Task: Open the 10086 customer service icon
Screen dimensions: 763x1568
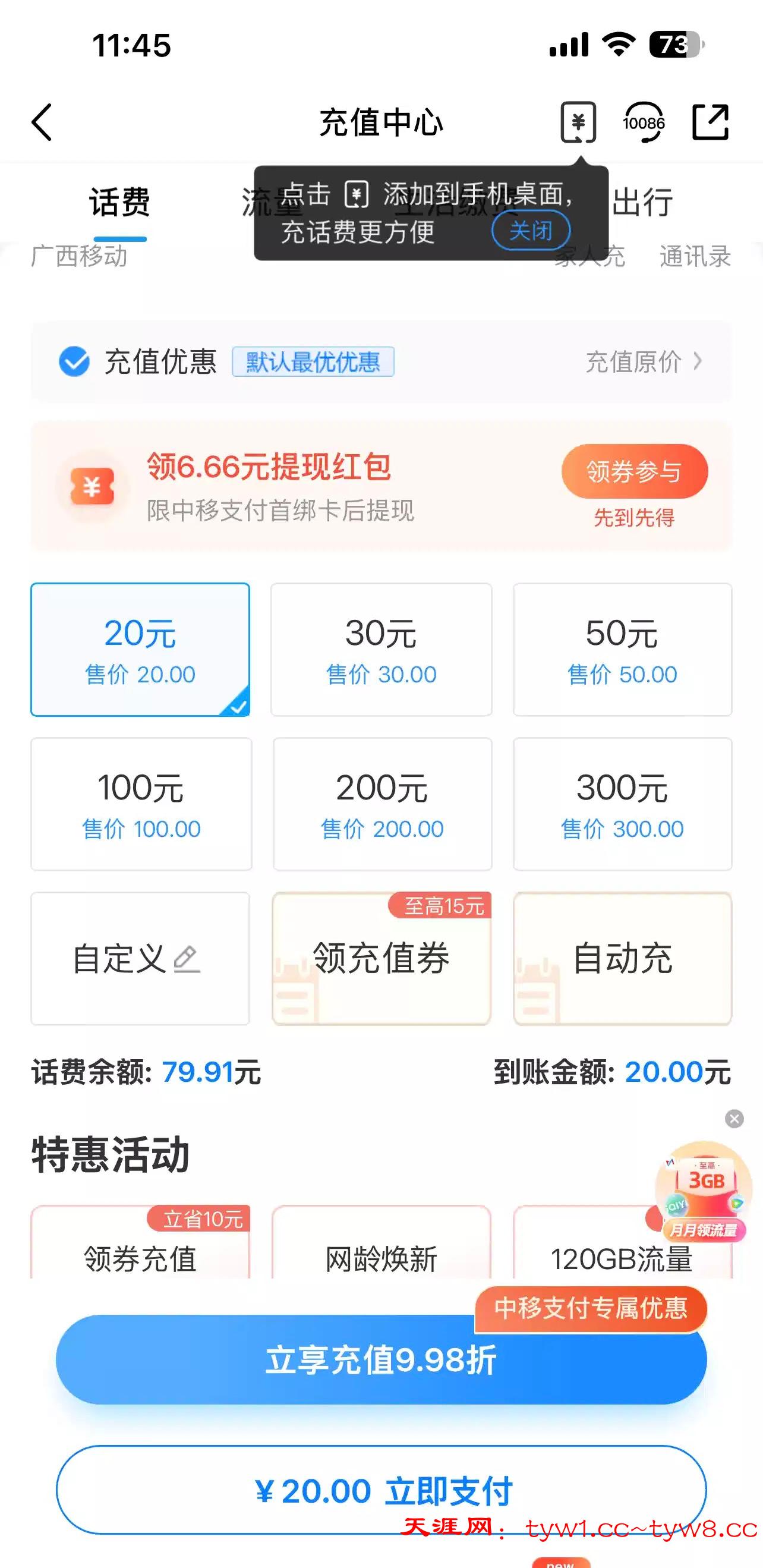Action: click(643, 122)
